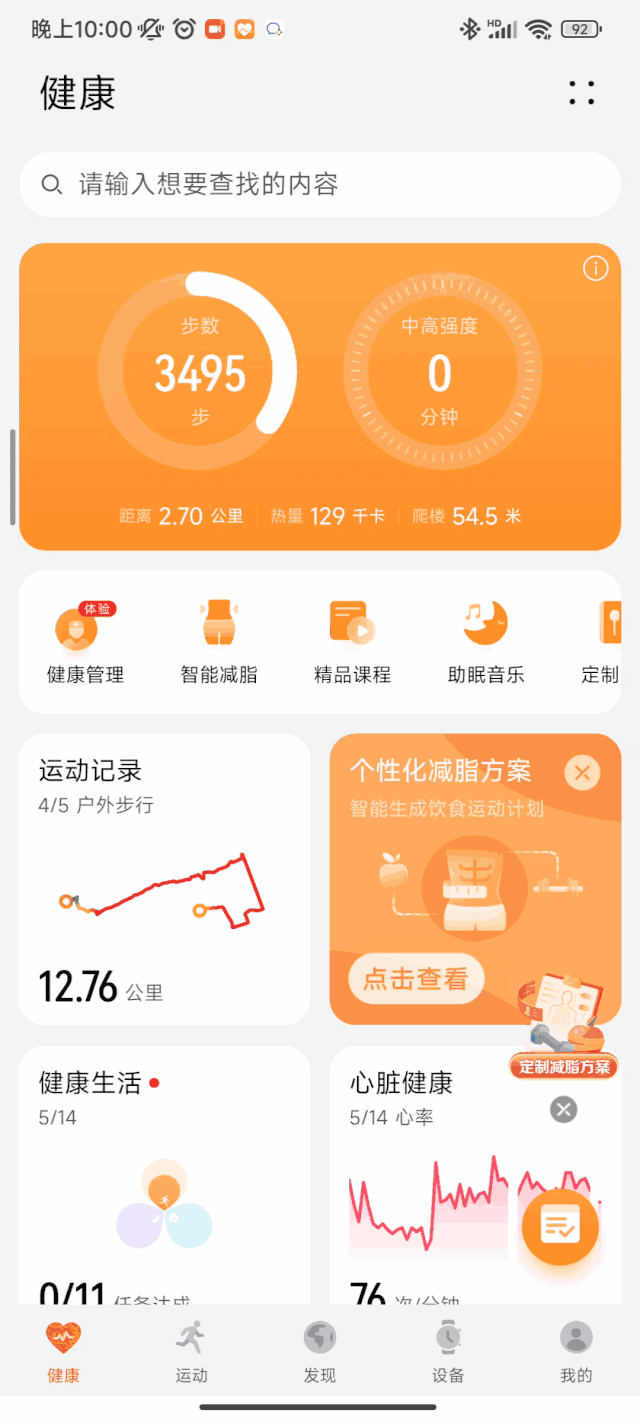Close the floating 定制减脂方案 badge

point(564,1109)
